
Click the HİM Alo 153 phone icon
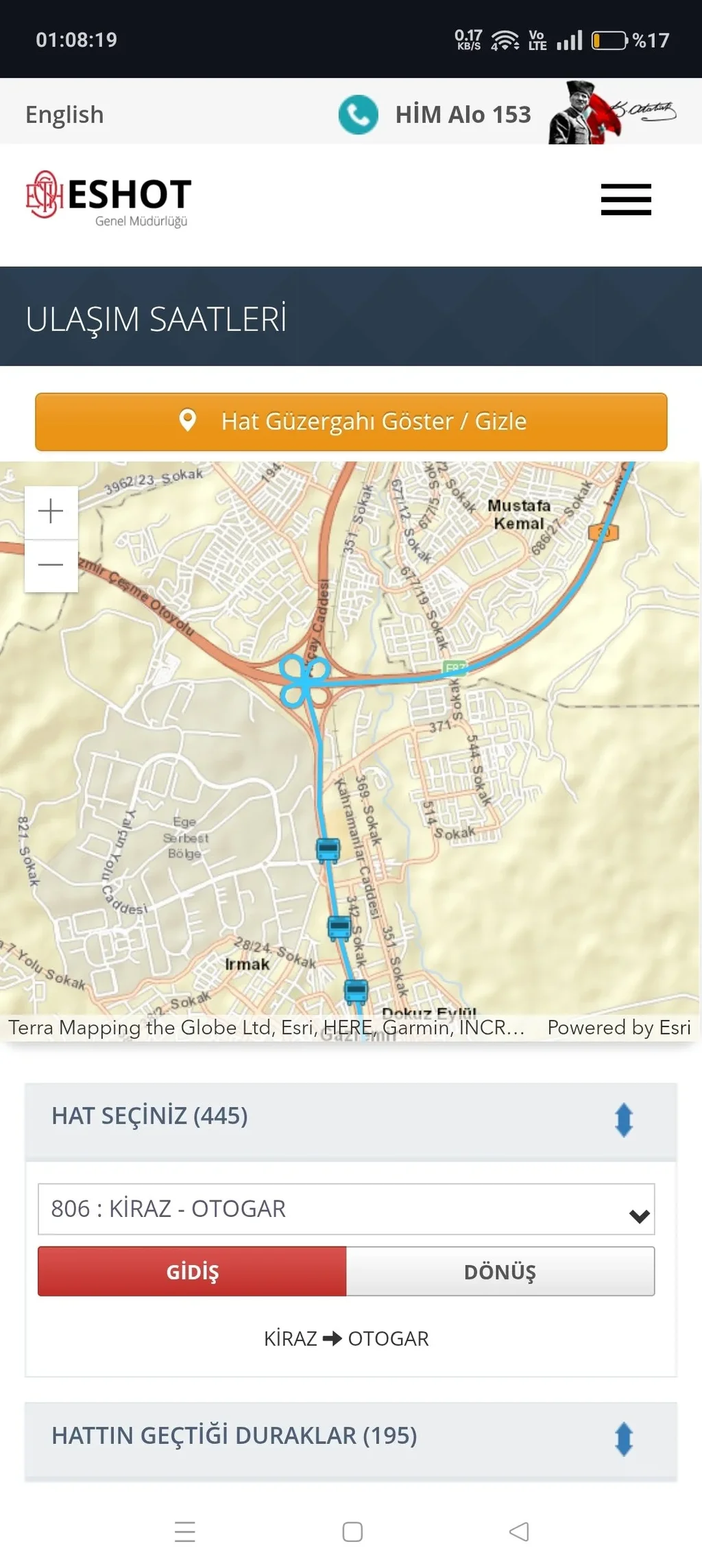tap(359, 113)
